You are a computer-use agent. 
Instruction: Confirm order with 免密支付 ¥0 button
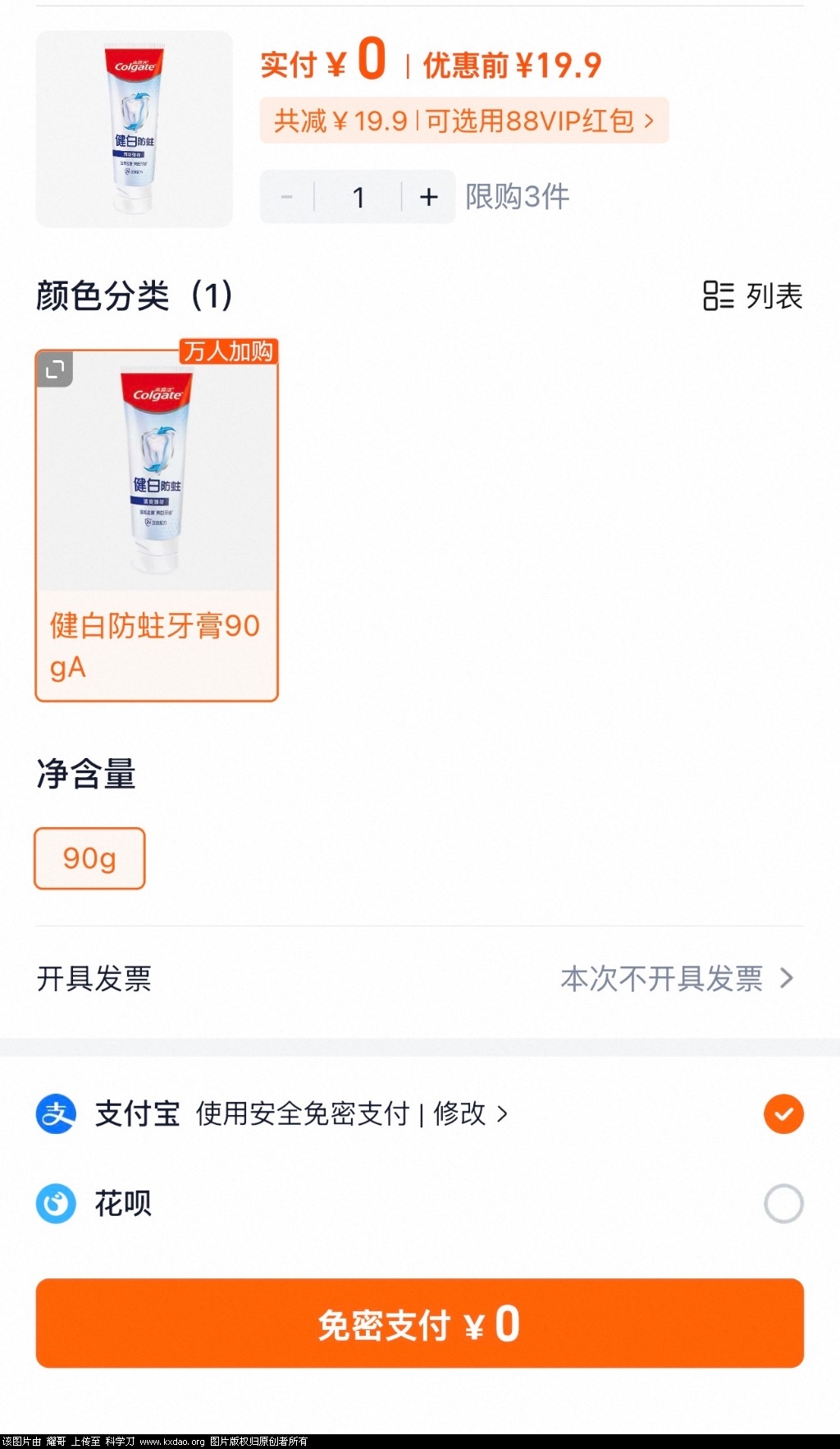click(419, 1323)
